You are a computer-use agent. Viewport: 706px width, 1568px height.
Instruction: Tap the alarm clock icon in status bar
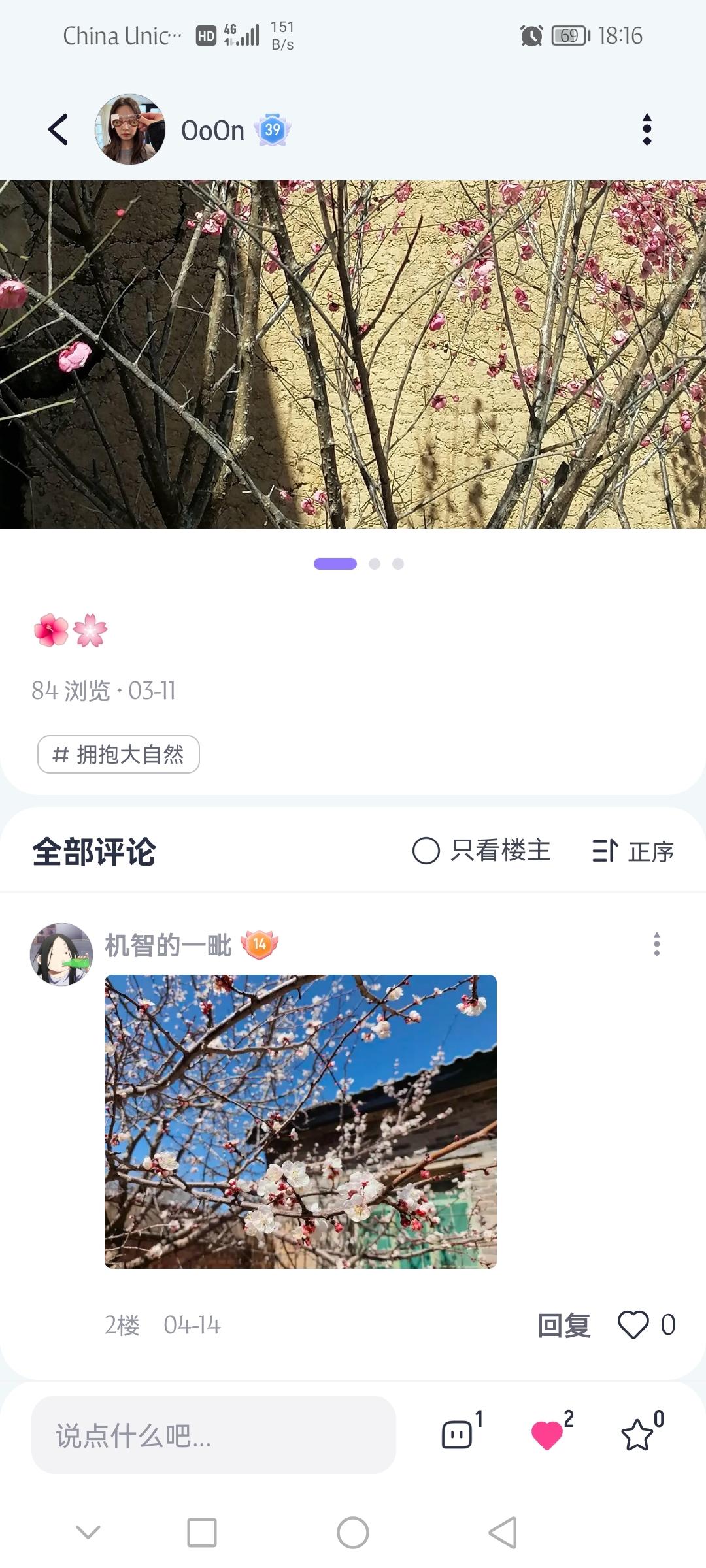coord(530,37)
